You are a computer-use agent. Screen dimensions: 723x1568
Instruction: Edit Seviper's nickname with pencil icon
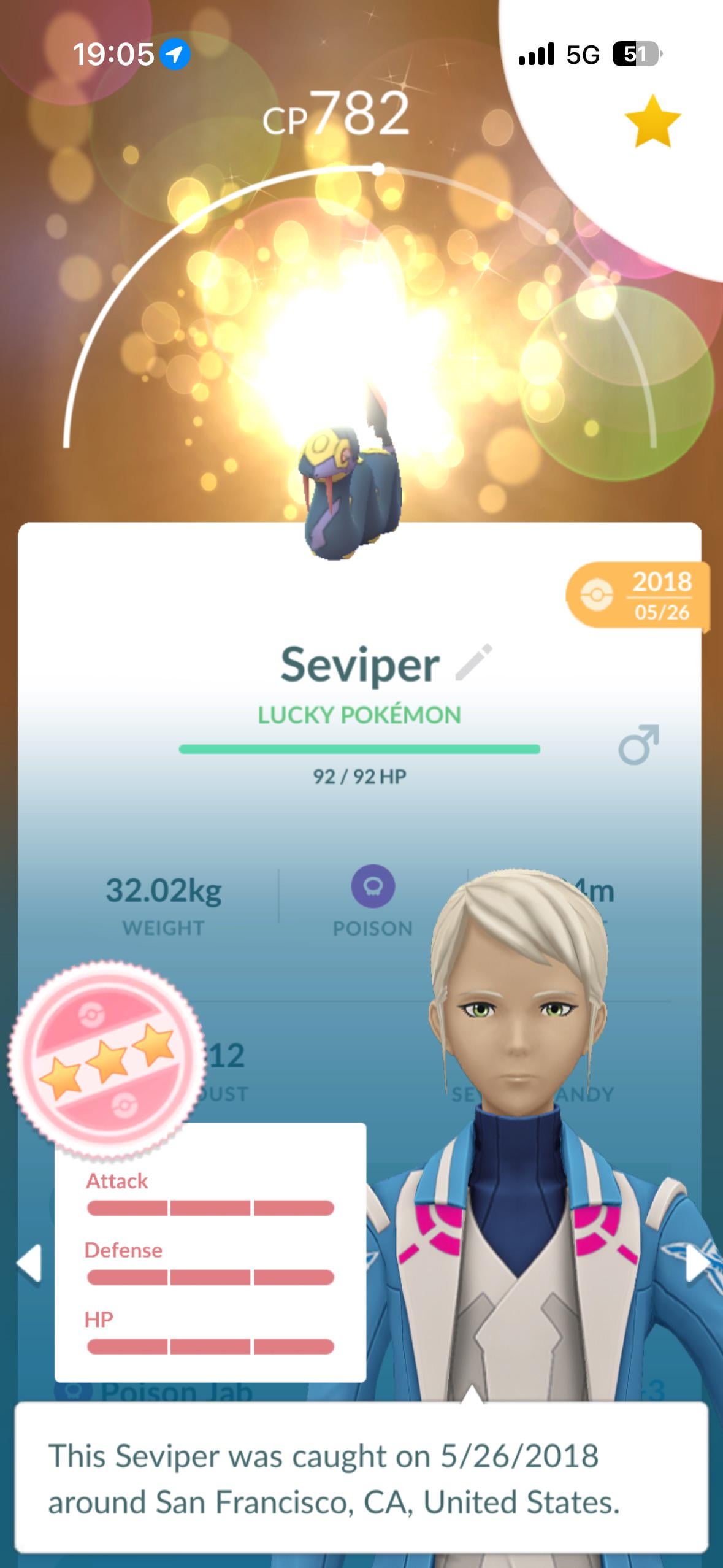473,663
